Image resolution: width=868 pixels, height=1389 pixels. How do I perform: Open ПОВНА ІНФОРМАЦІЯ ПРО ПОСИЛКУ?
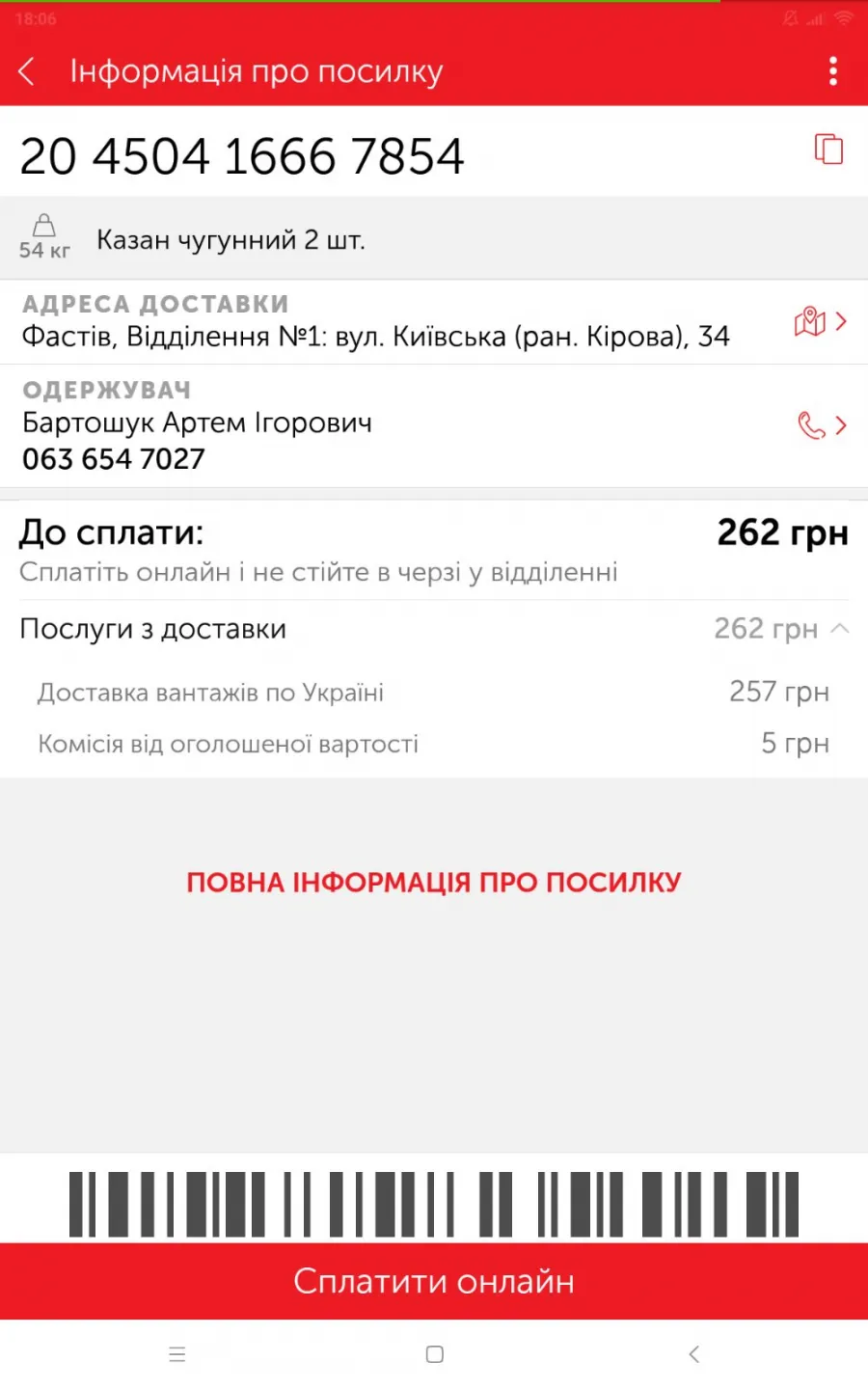pyautogui.click(x=434, y=883)
